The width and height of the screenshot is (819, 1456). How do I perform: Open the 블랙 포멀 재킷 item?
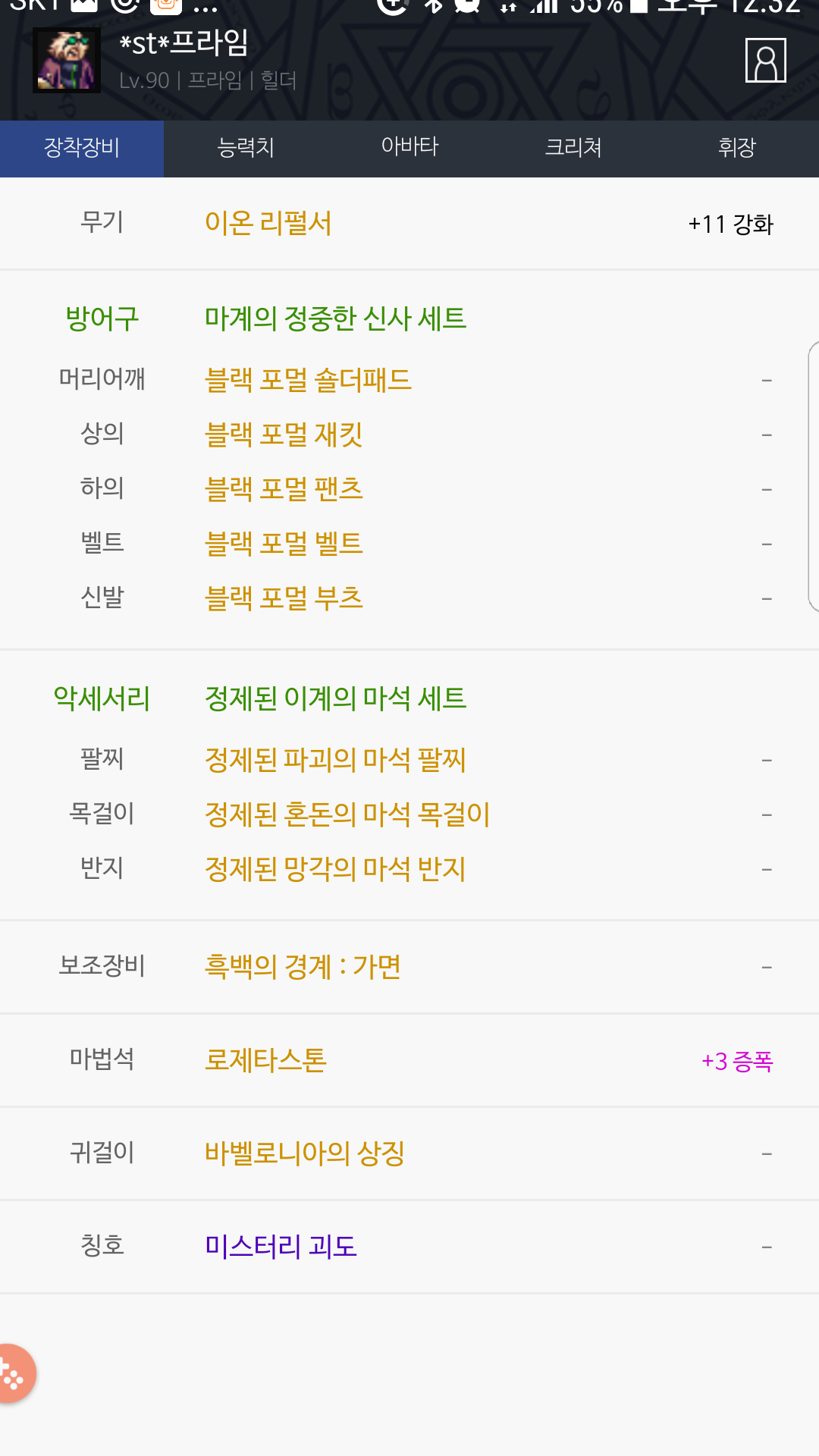(284, 435)
